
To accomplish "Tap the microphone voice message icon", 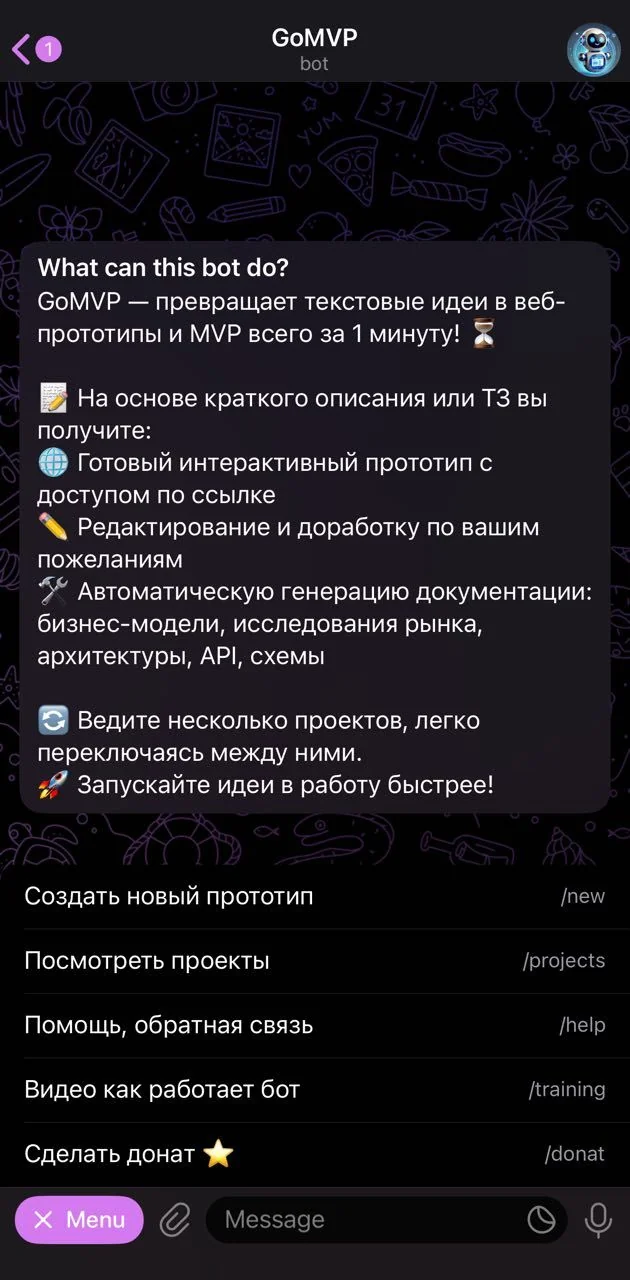I will (598, 1220).
